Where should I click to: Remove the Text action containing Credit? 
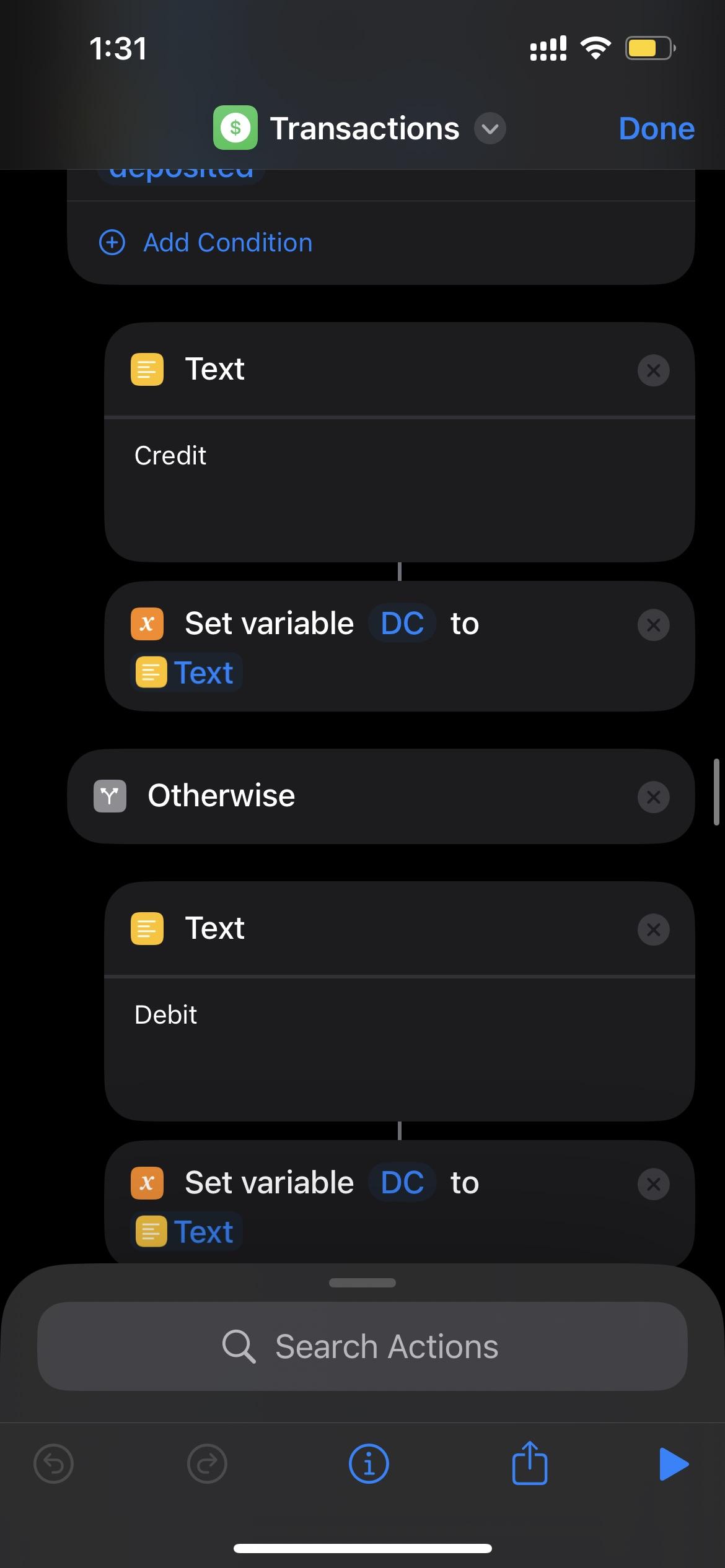click(x=653, y=370)
